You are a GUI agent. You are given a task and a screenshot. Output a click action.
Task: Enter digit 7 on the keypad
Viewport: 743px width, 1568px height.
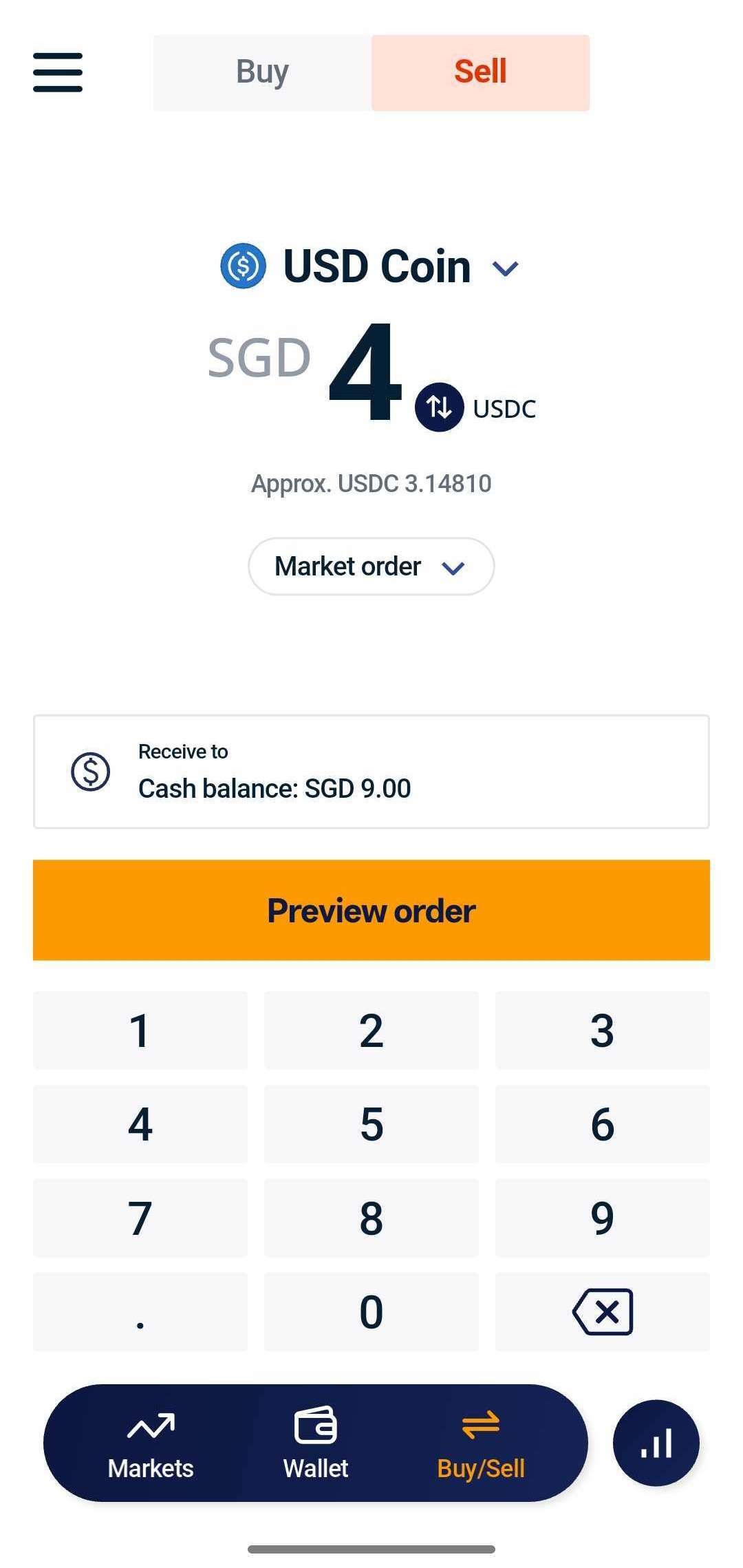point(140,1218)
